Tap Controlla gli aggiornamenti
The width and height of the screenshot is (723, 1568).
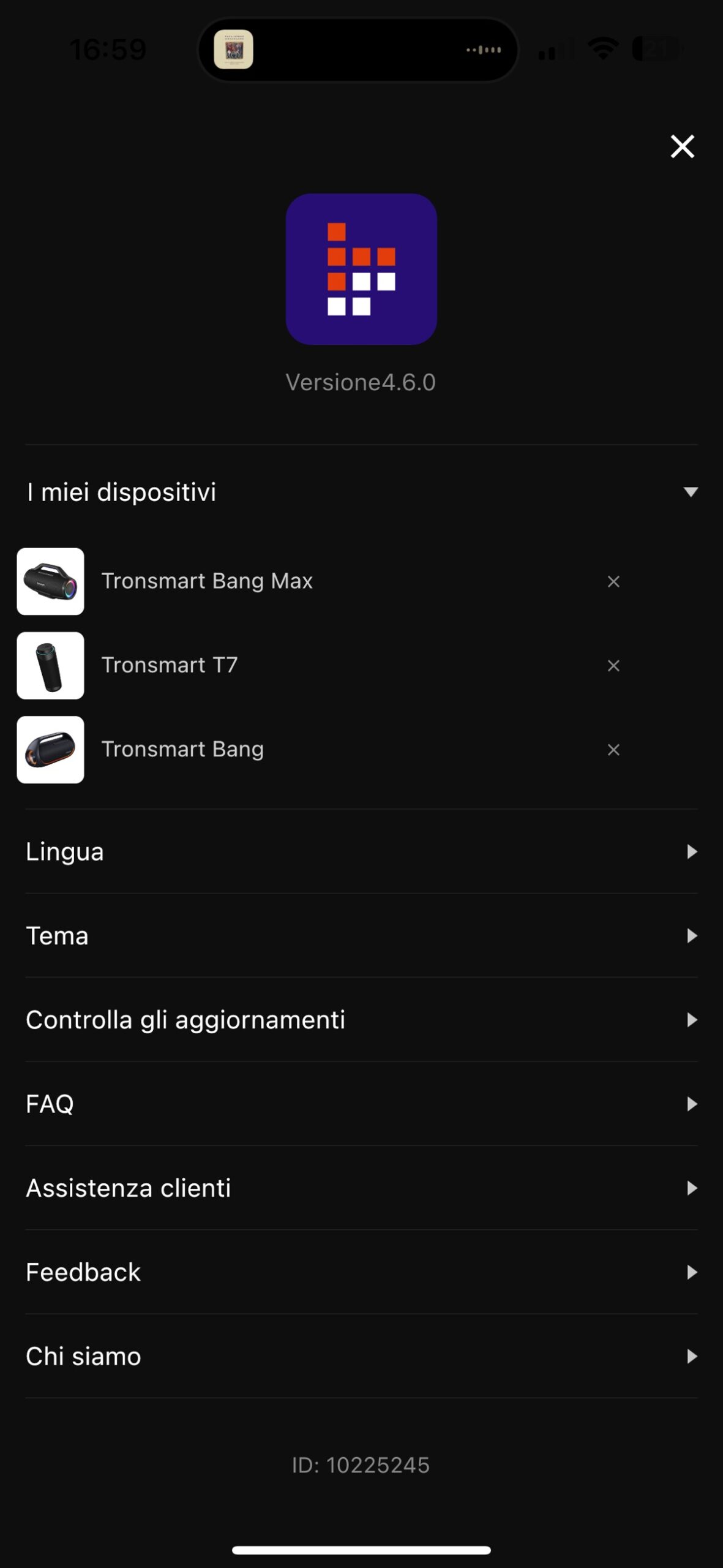(361, 1020)
